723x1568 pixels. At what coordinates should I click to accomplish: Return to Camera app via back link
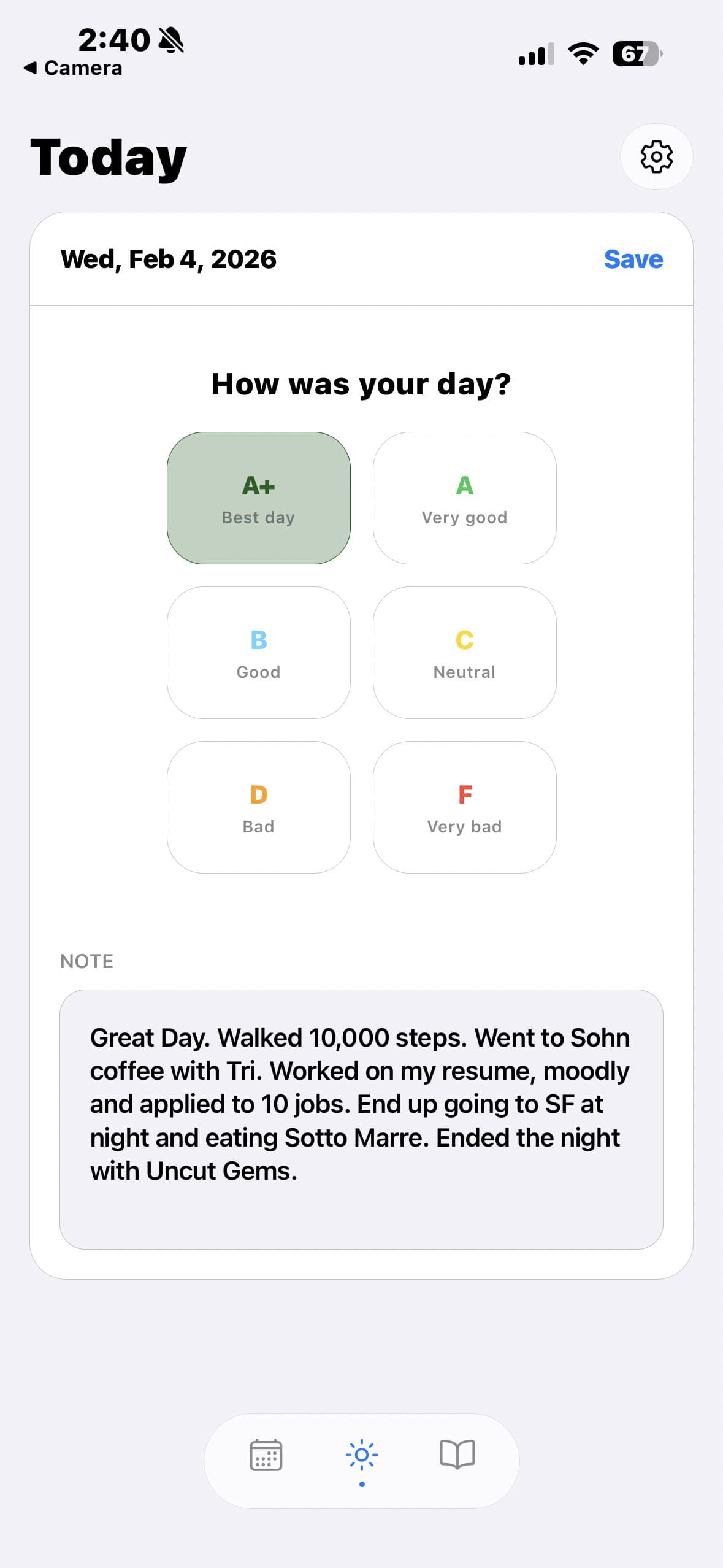tap(74, 68)
